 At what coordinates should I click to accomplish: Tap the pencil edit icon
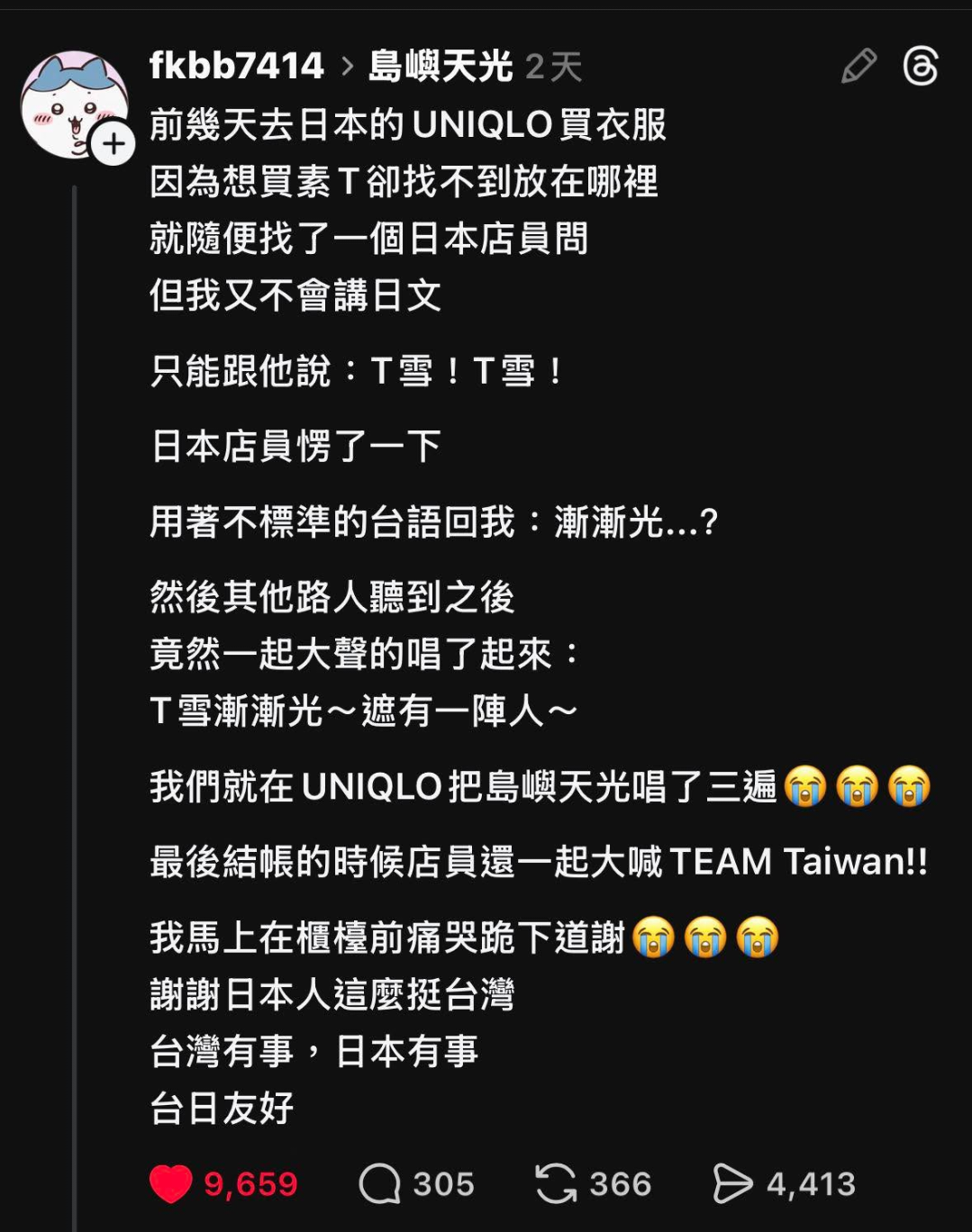point(858,66)
